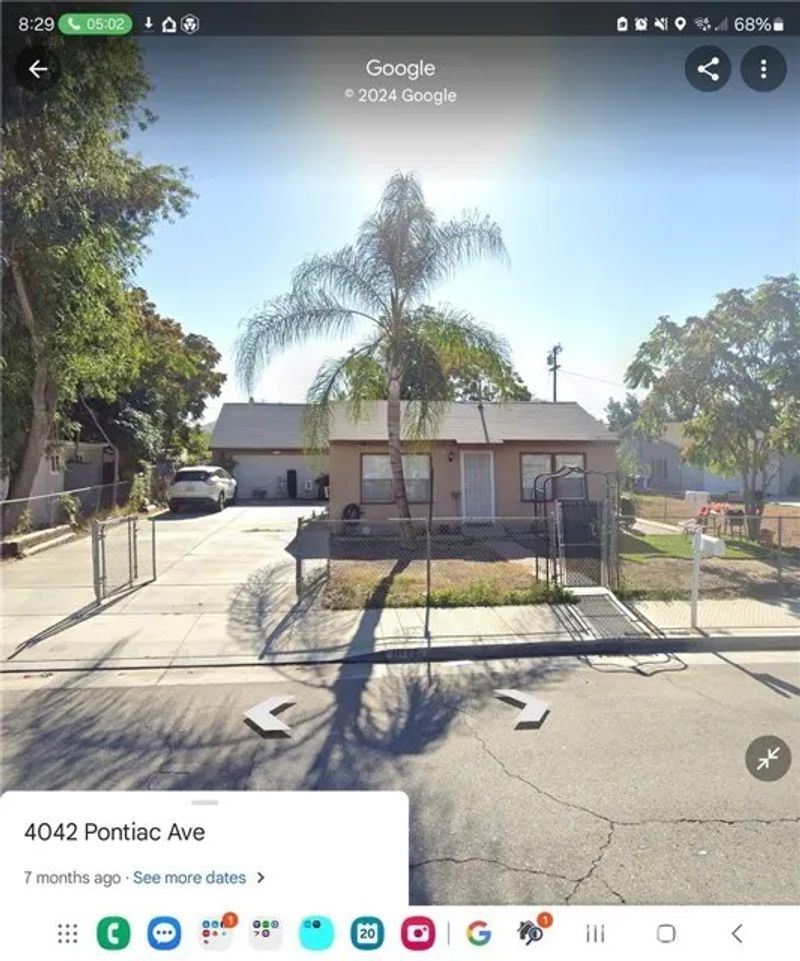
Task: Move right along the street
Action: point(523,706)
